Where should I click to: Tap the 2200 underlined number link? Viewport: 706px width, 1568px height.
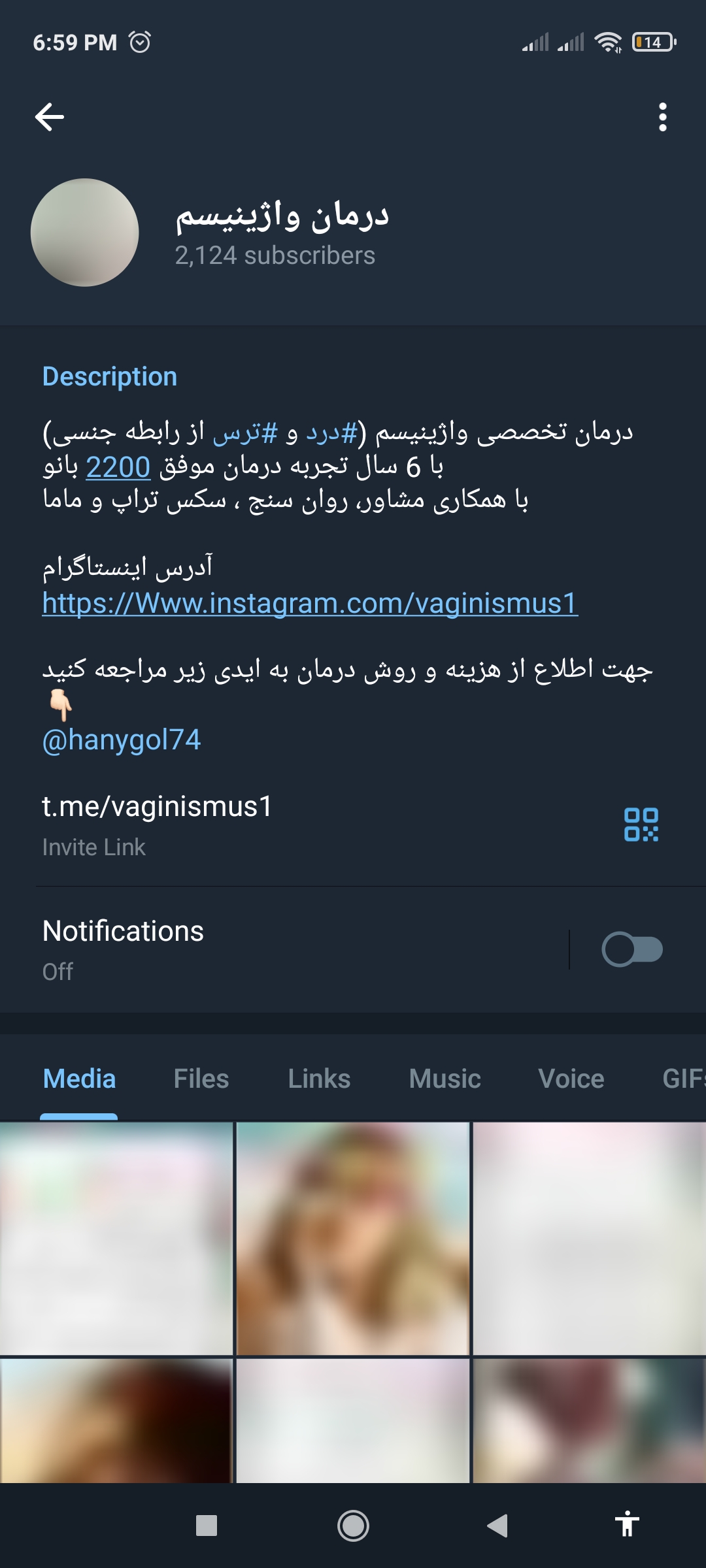click(118, 467)
